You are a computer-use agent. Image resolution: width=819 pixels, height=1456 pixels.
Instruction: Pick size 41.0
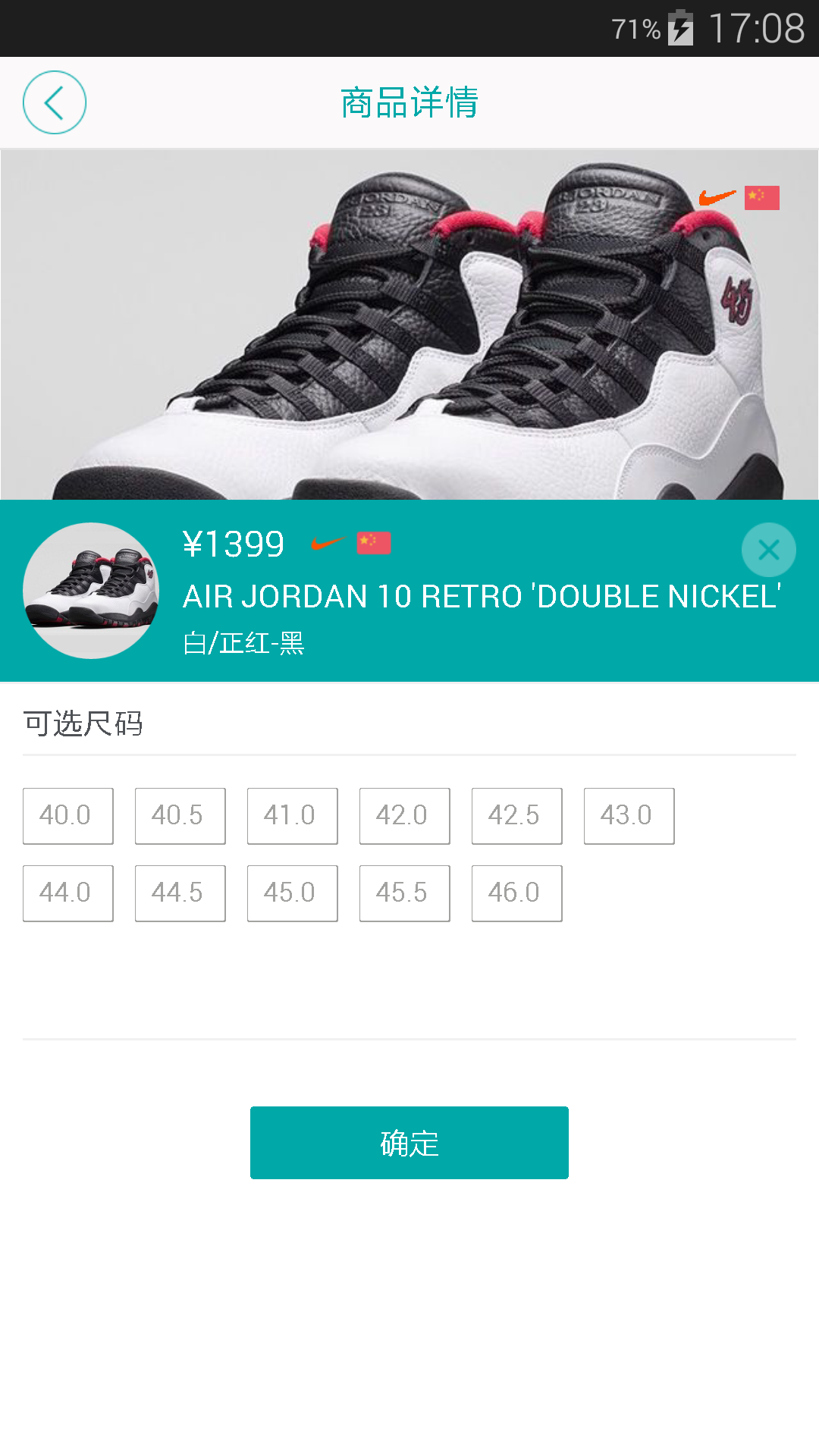293,816
